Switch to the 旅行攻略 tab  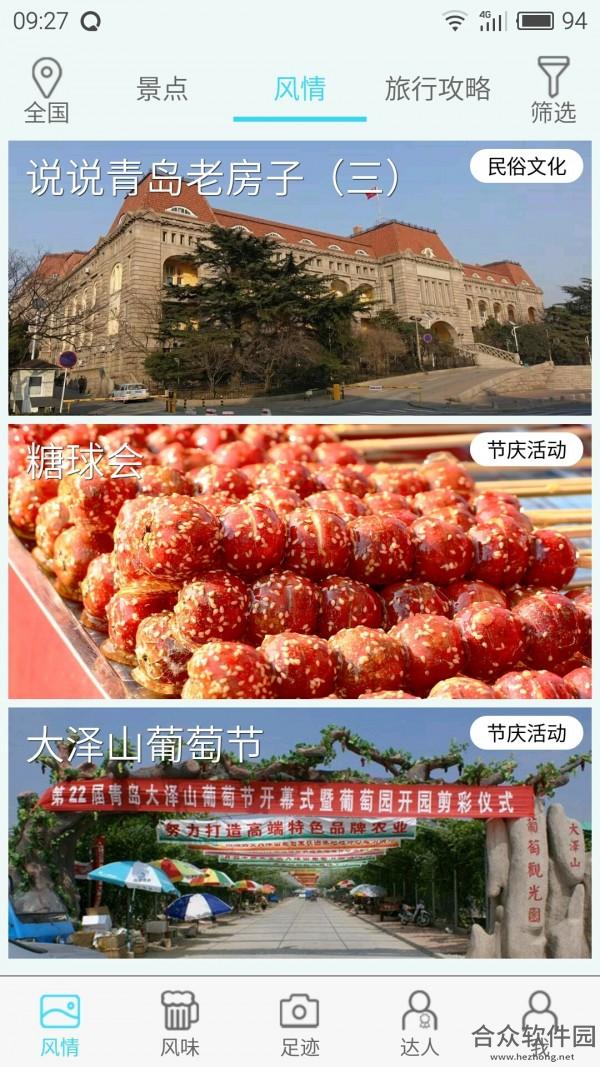pos(437,88)
